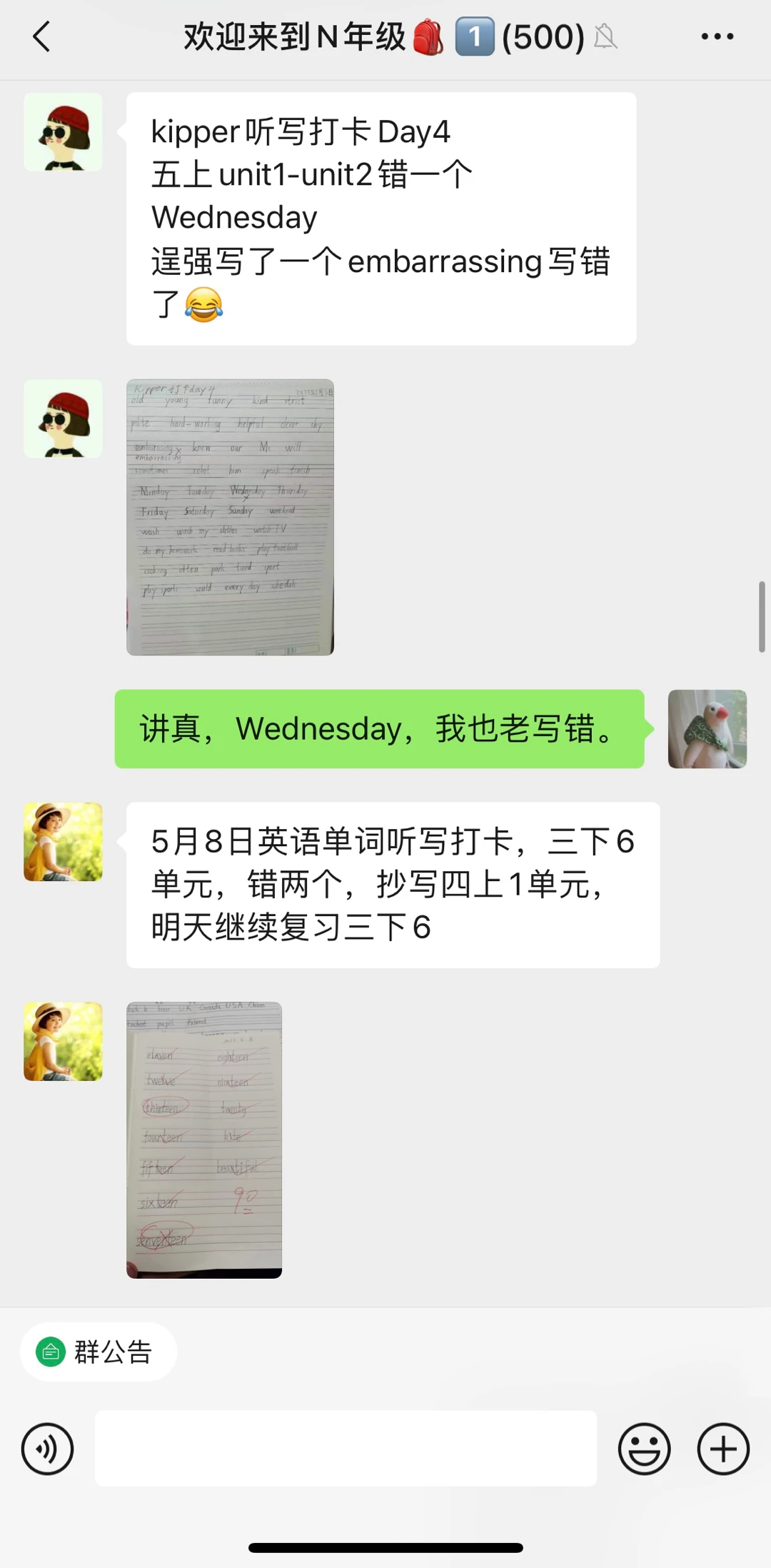Go back from the group chat

(x=41, y=36)
